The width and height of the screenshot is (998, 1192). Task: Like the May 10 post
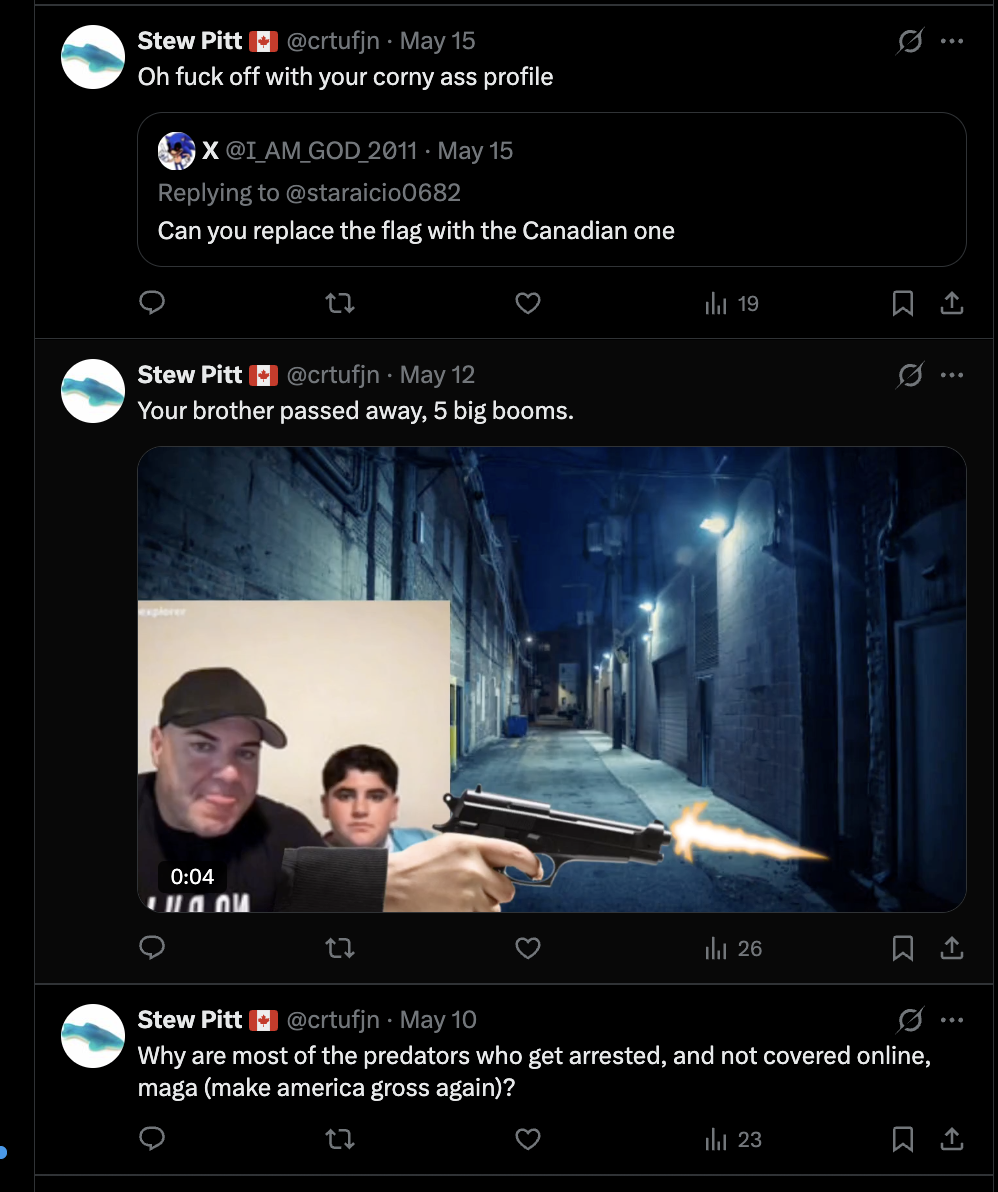pos(527,1138)
